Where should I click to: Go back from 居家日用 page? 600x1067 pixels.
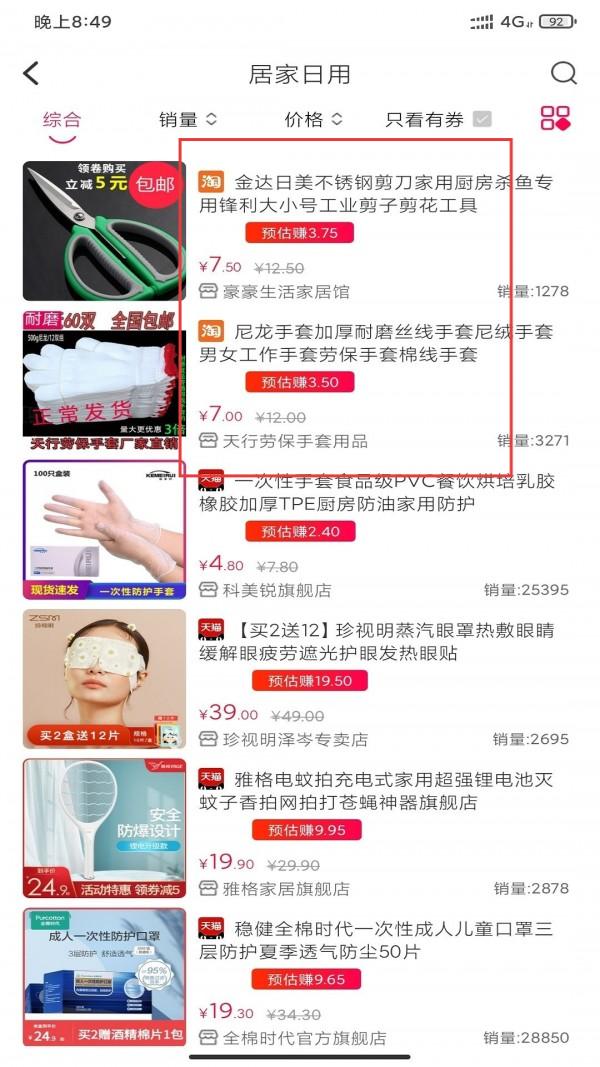point(31,73)
